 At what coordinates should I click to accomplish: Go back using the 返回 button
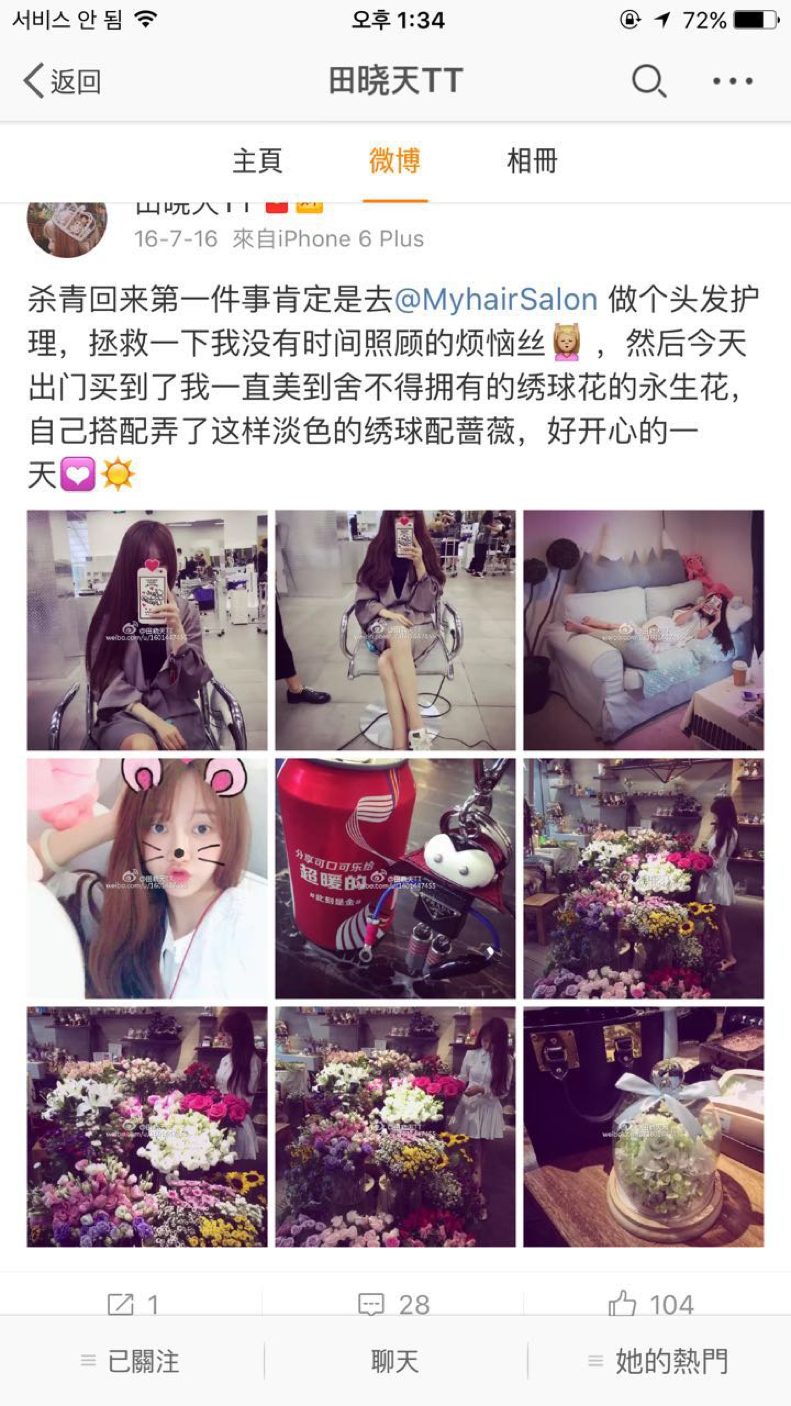(x=62, y=81)
